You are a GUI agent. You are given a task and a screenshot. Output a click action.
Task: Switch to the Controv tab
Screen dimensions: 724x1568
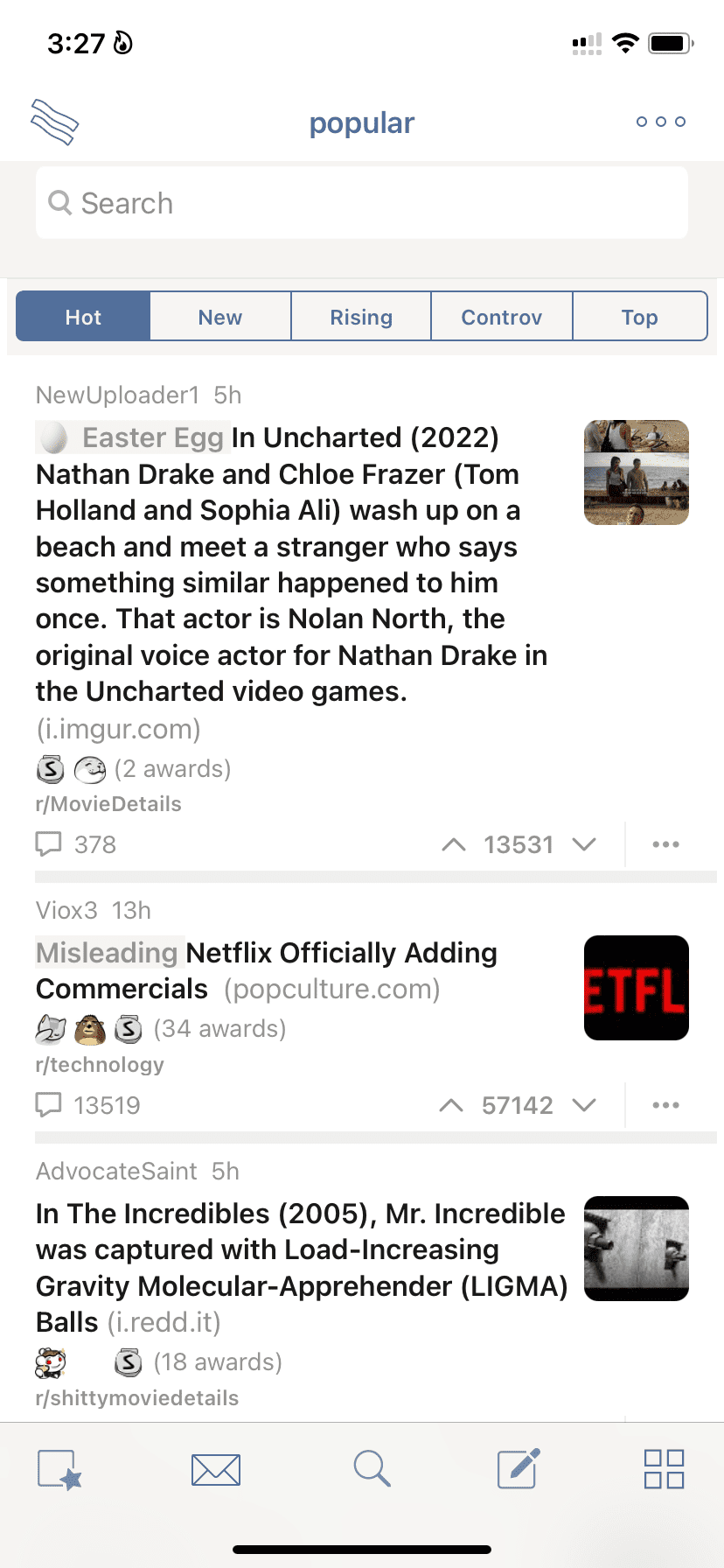pyautogui.click(x=502, y=317)
